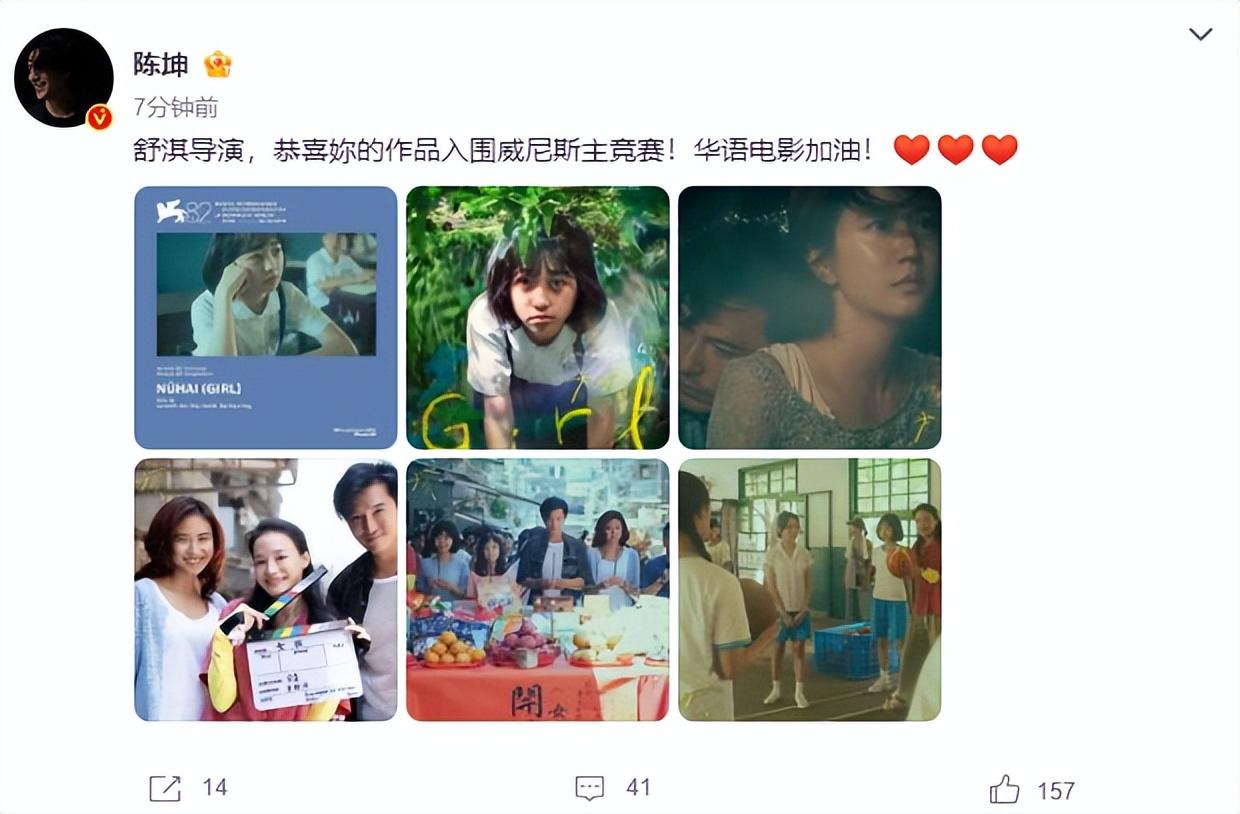Open the yellow 'Girl' handwritten poster image
Screen dimensions: 1240x814
537,317
